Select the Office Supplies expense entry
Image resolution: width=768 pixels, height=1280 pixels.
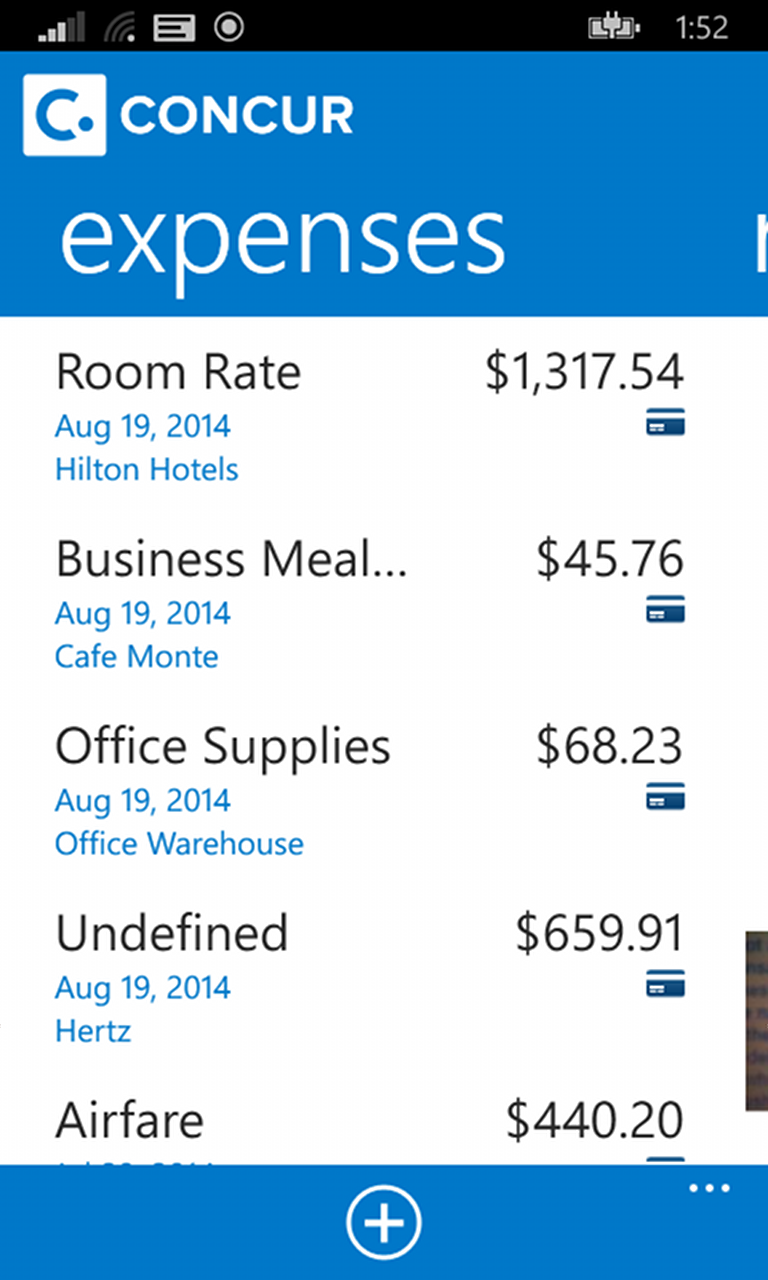point(368,789)
